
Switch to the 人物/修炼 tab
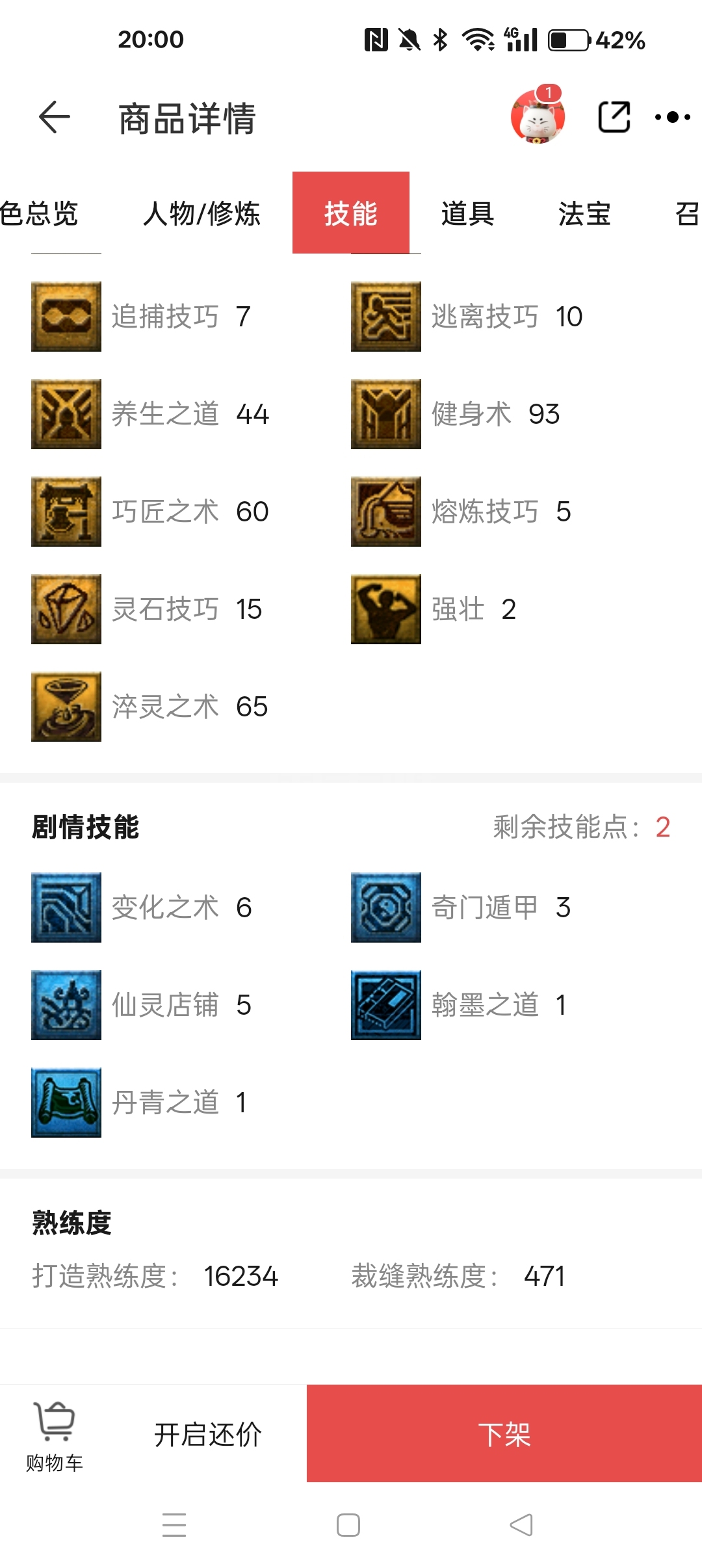(x=201, y=213)
